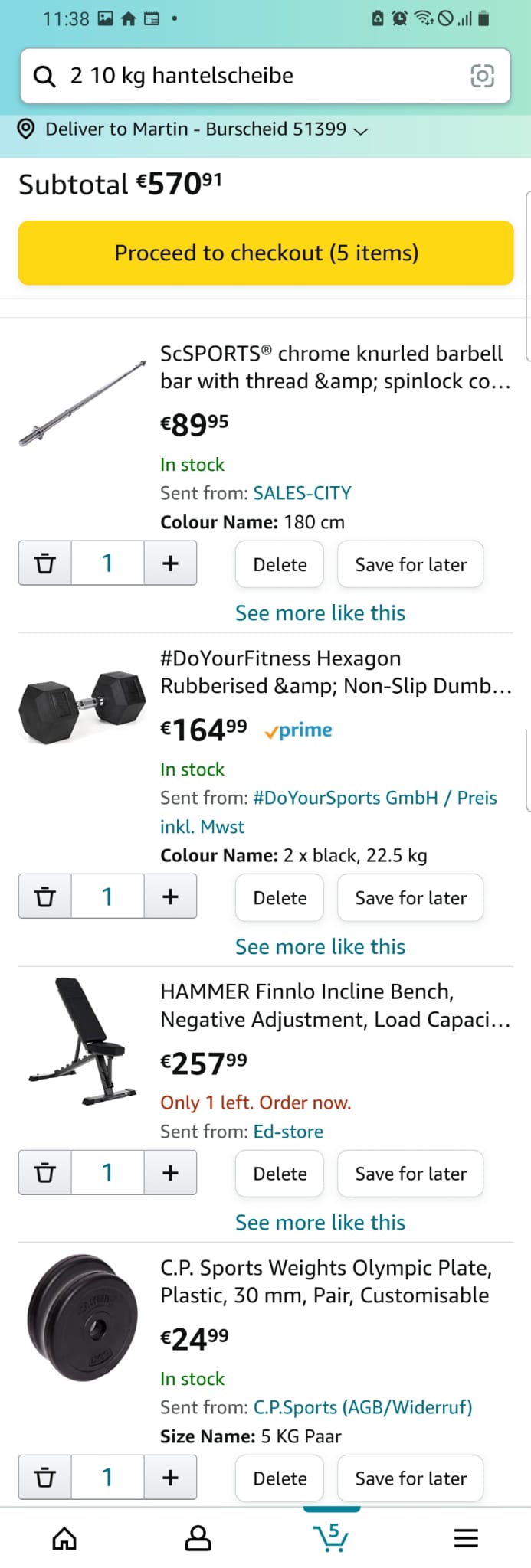Go to the Home tab

(64, 1537)
